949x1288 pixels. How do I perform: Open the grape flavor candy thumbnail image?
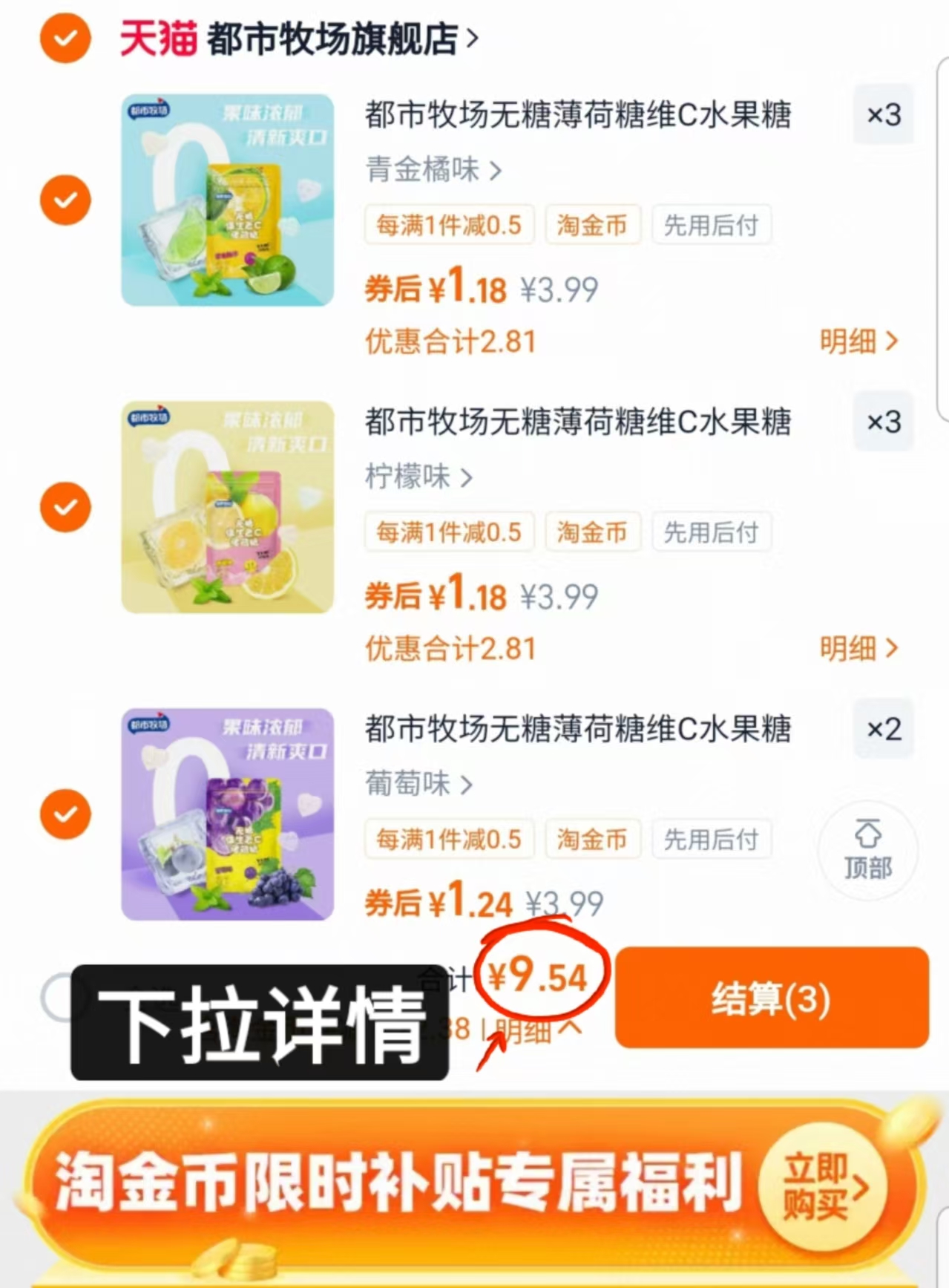(227, 814)
